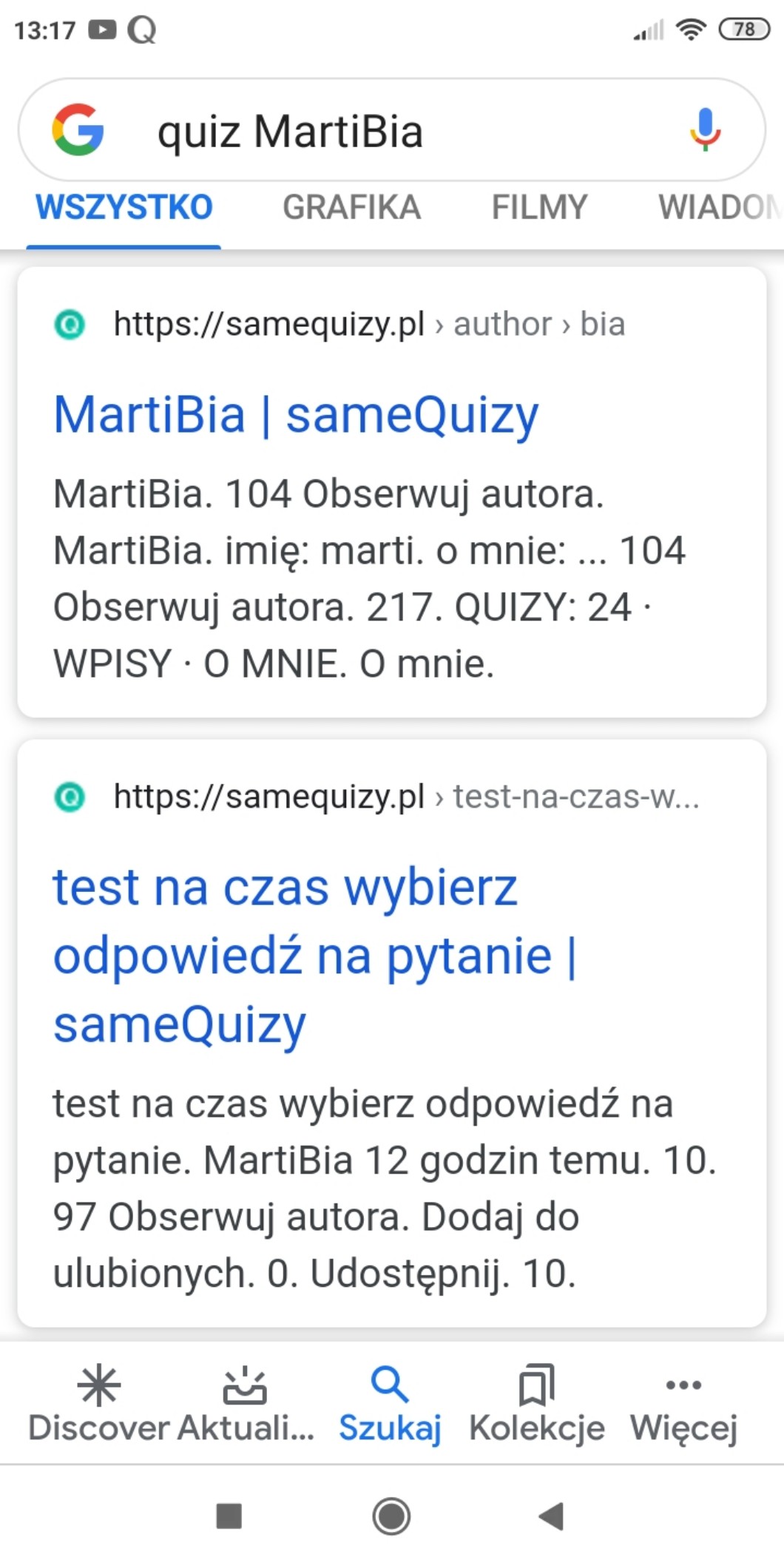
Task: Go to the home screen
Action: pyautogui.click(x=391, y=1516)
